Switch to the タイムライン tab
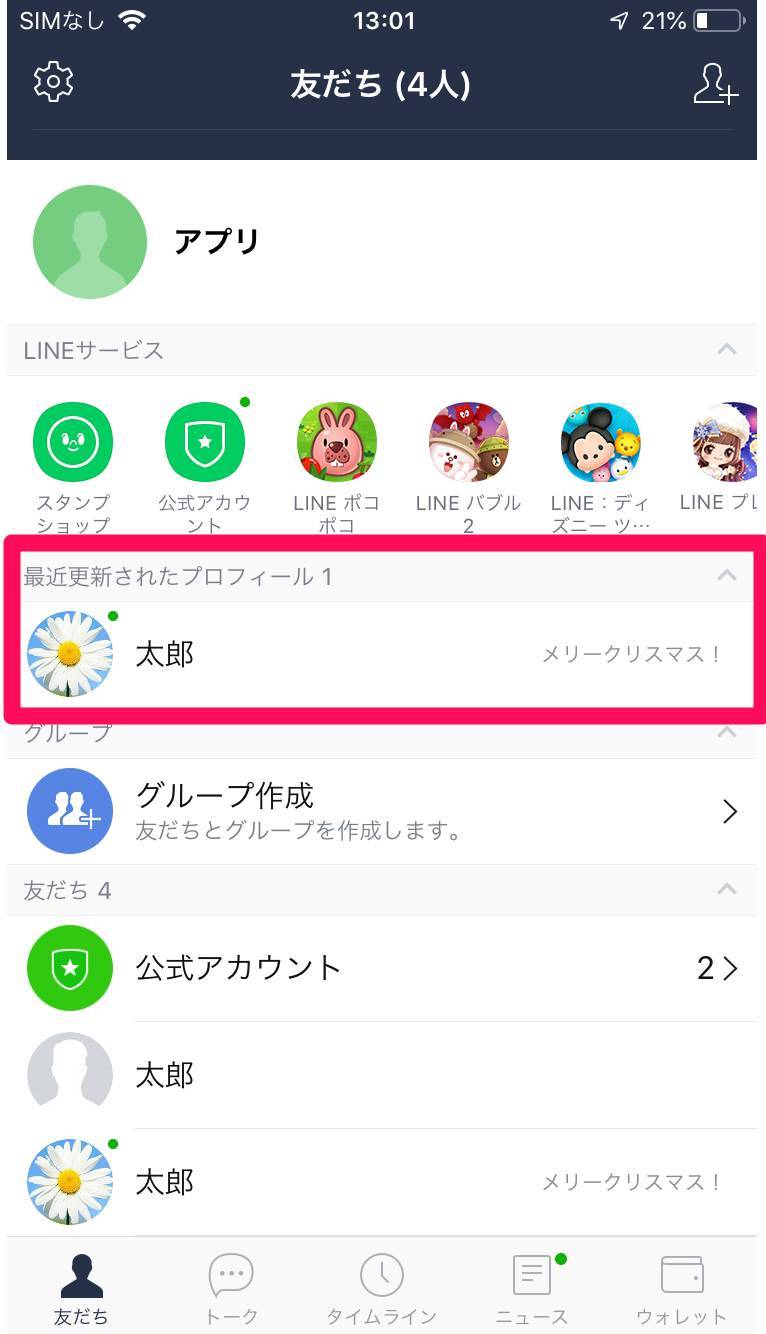 (381, 1288)
